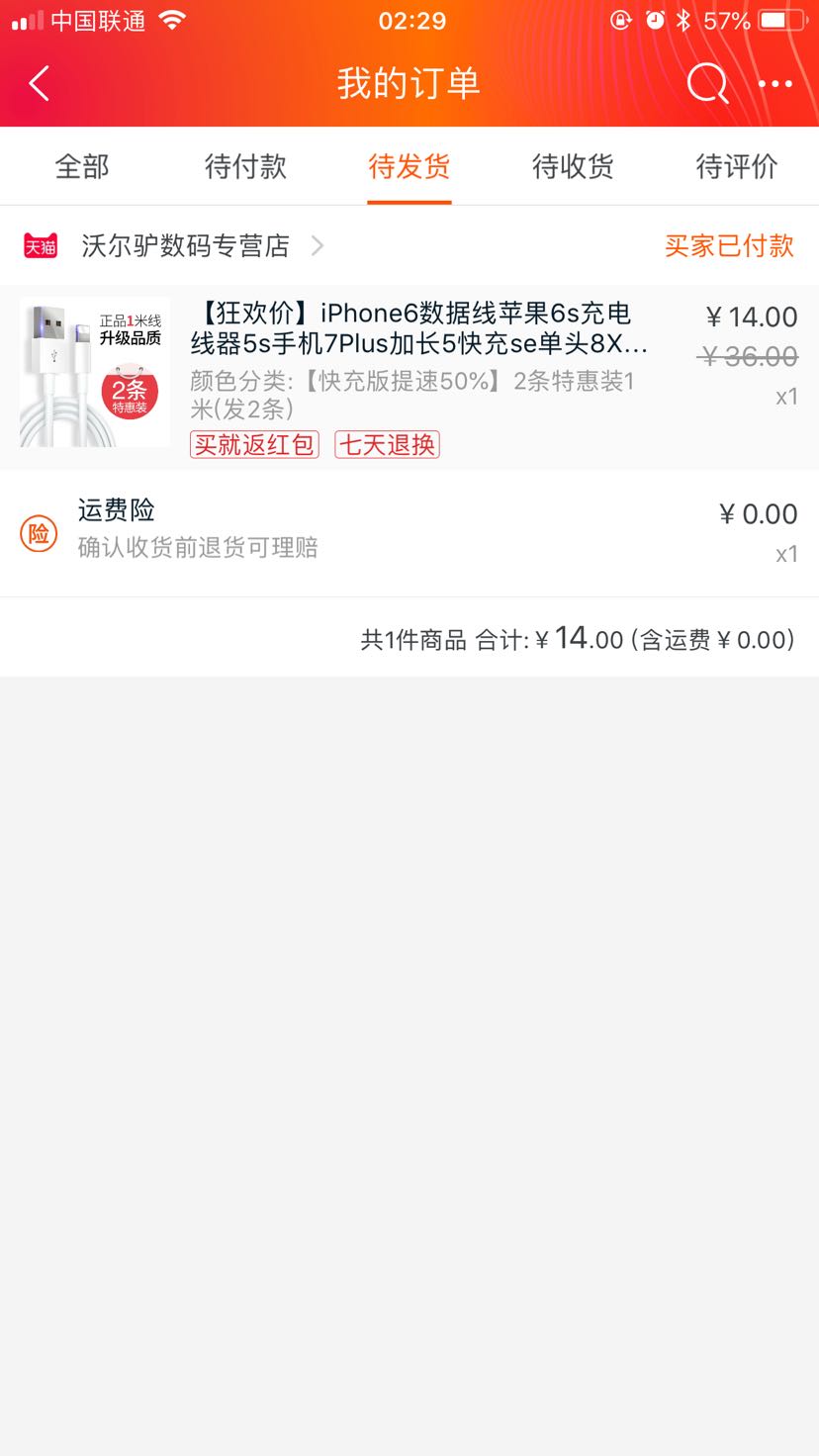This screenshot has height=1456, width=819.
Task: Switch to the 待评价 tab
Action: pyautogui.click(x=737, y=167)
